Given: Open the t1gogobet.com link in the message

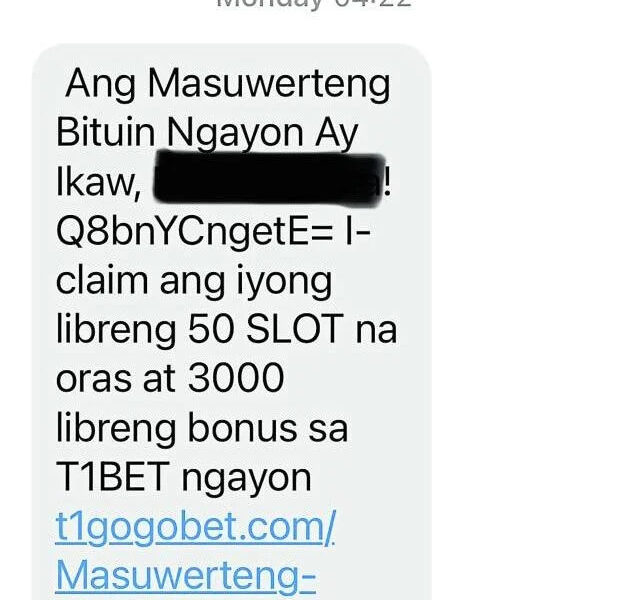Looking at the screenshot, I should pyautogui.click(x=195, y=527).
